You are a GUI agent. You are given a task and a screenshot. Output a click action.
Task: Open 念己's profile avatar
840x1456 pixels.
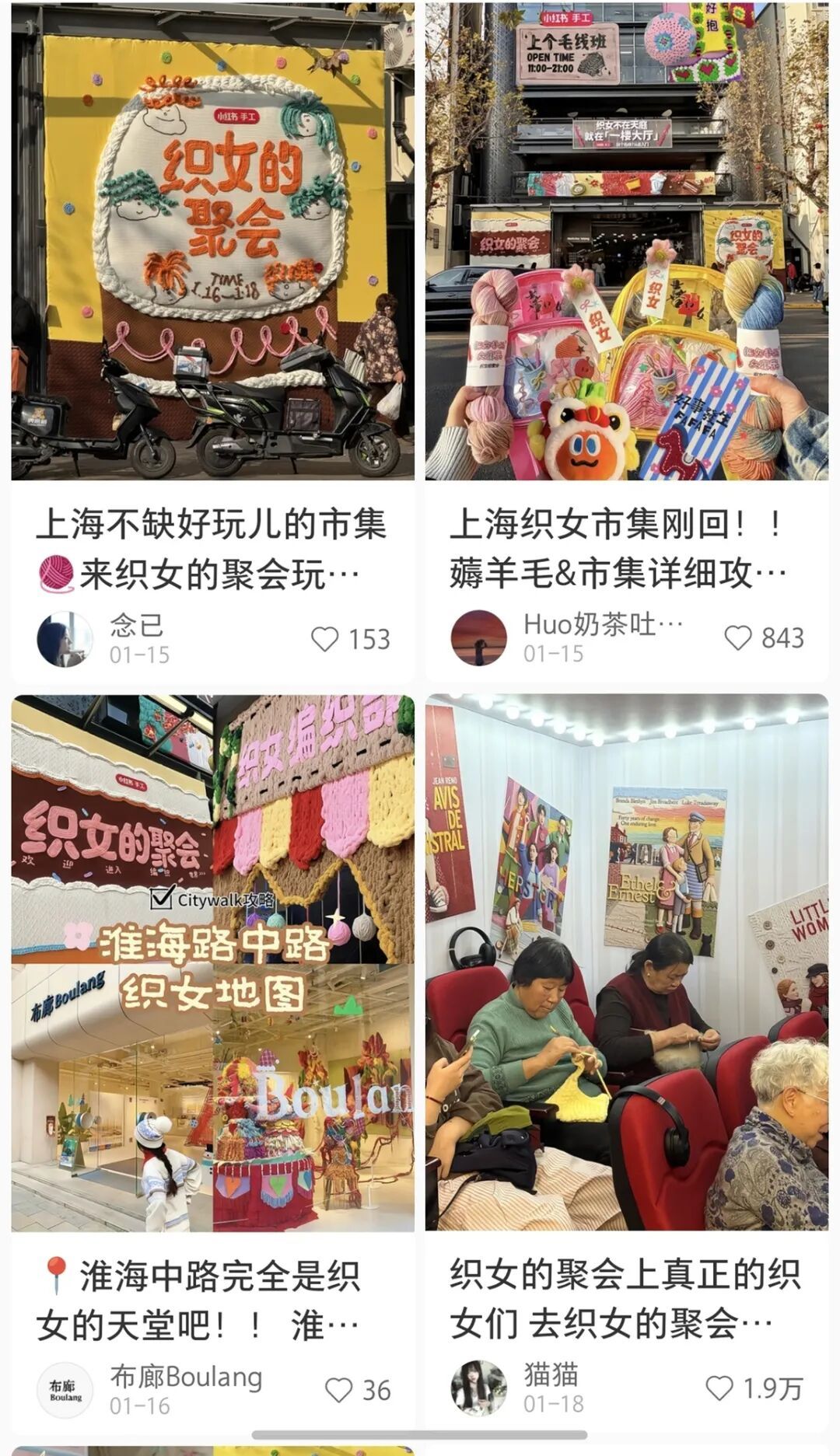65,639
